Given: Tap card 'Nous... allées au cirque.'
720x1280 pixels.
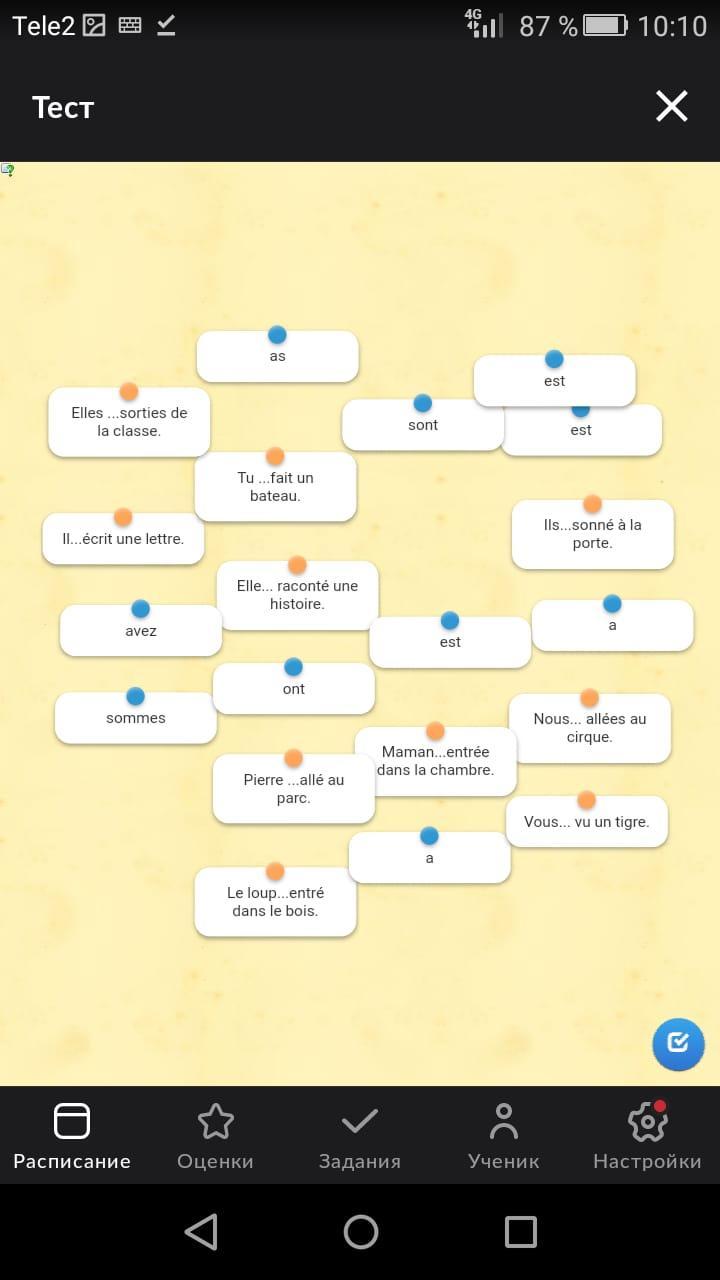Looking at the screenshot, I should [x=590, y=728].
